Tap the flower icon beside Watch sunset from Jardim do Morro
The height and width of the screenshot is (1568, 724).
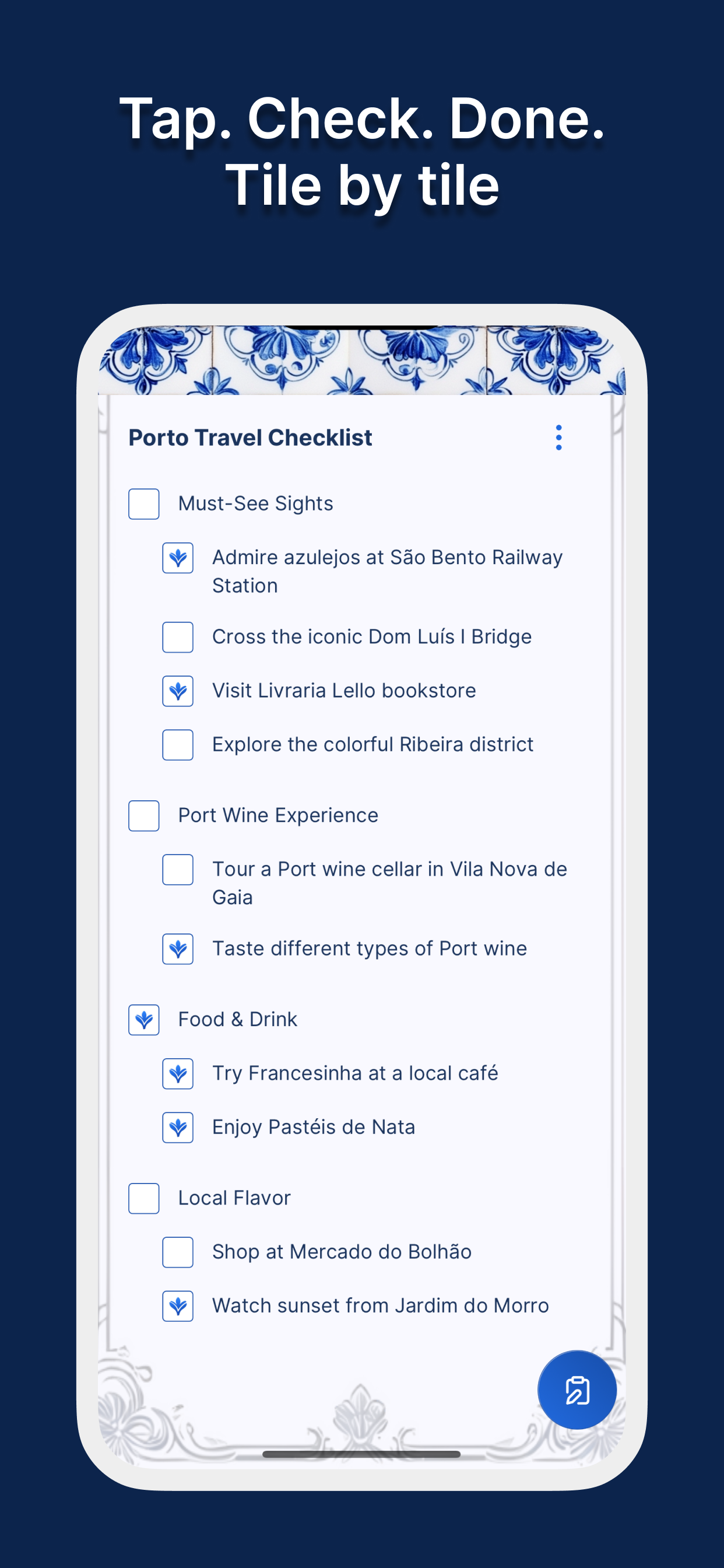pyautogui.click(x=177, y=1305)
